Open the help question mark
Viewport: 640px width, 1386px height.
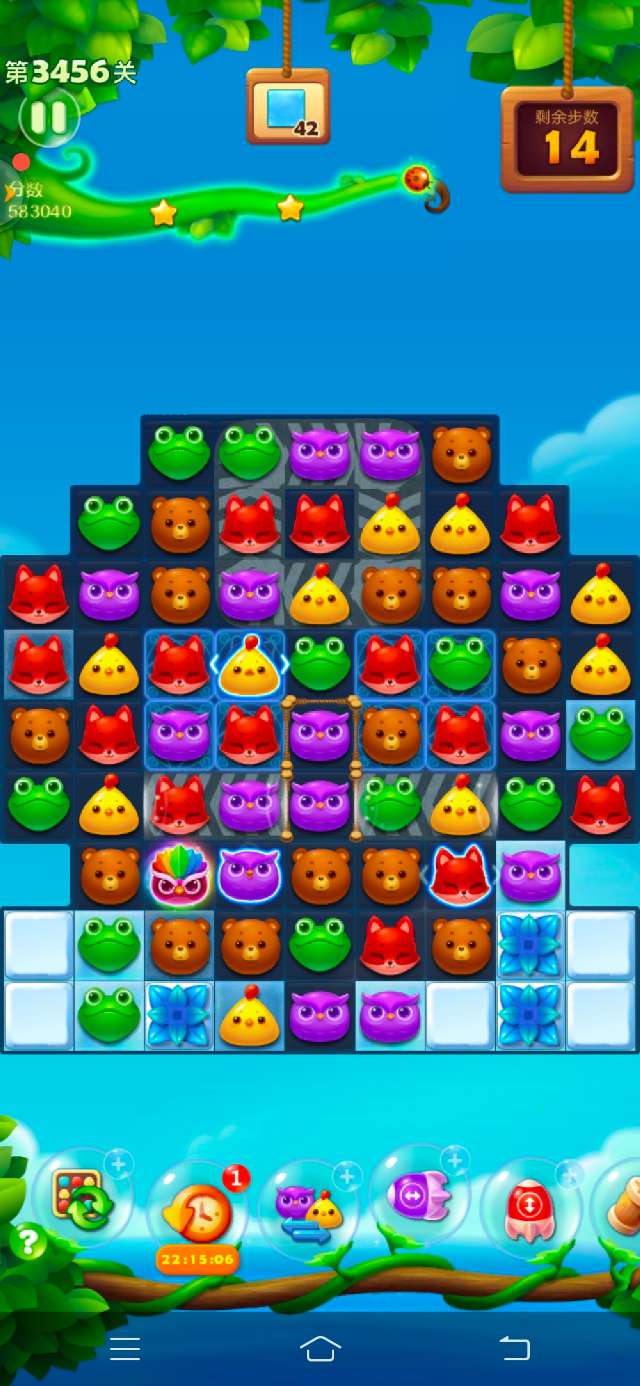click(x=28, y=1243)
